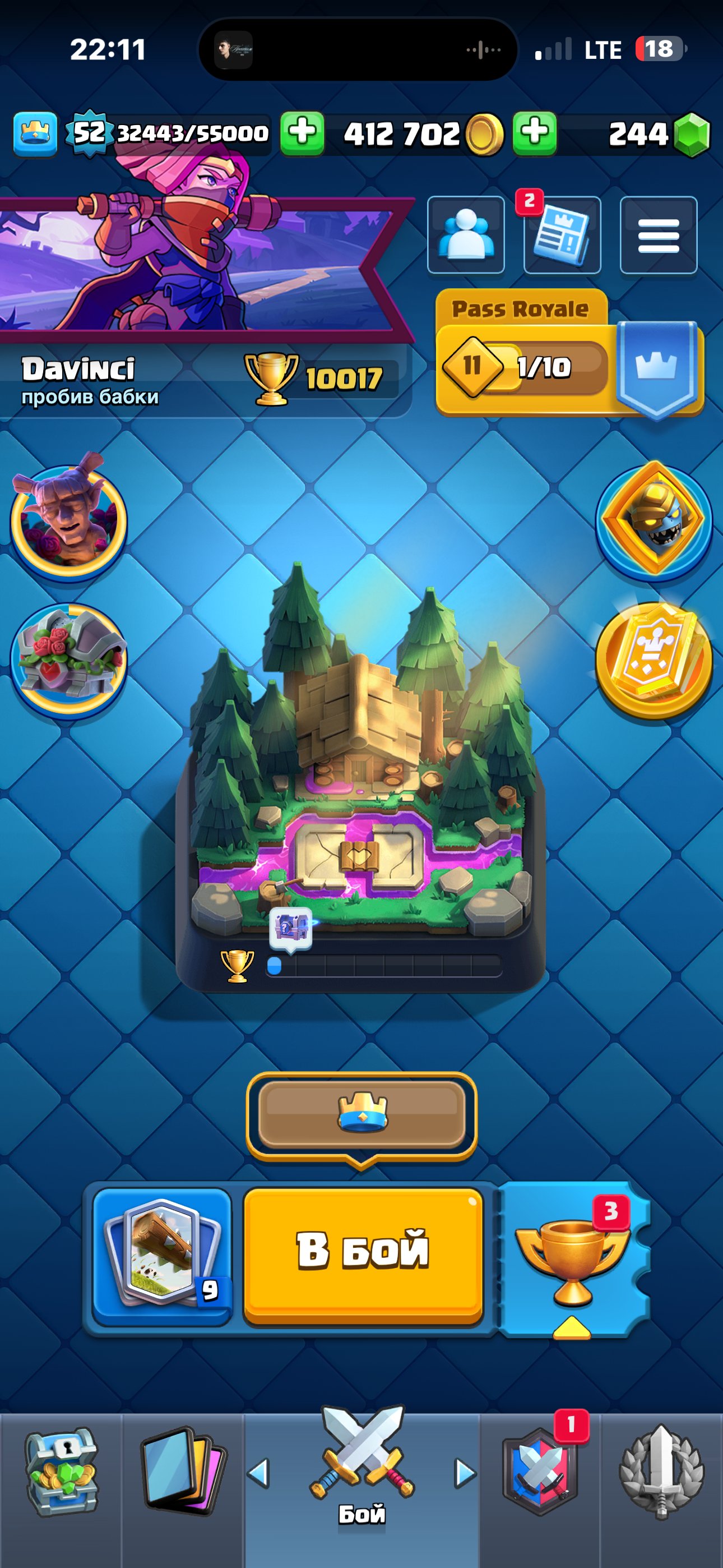The height and width of the screenshot is (1568, 723).
Task: Add more gold with the plus button
Action: click(302, 133)
